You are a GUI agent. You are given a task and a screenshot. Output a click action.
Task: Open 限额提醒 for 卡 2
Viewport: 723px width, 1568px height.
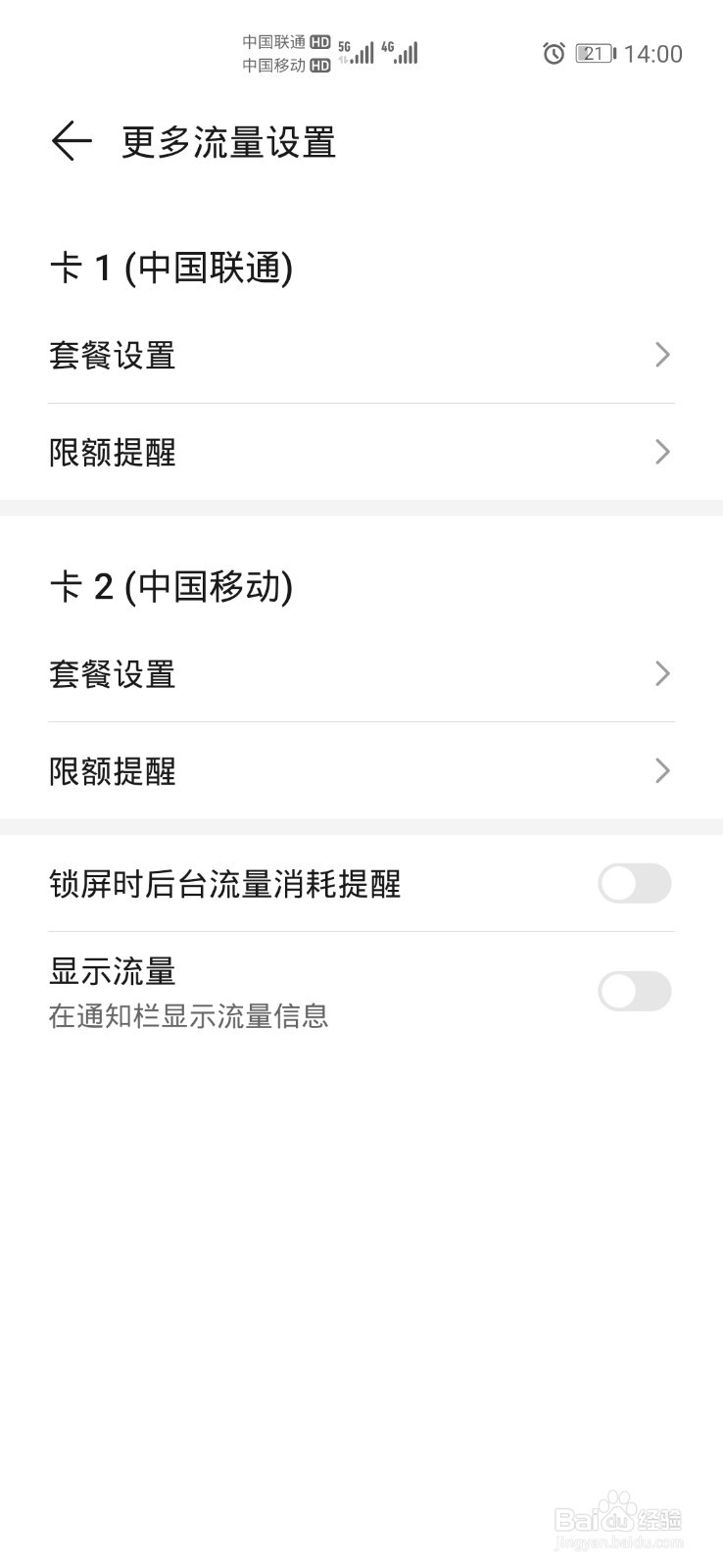(x=361, y=771)
